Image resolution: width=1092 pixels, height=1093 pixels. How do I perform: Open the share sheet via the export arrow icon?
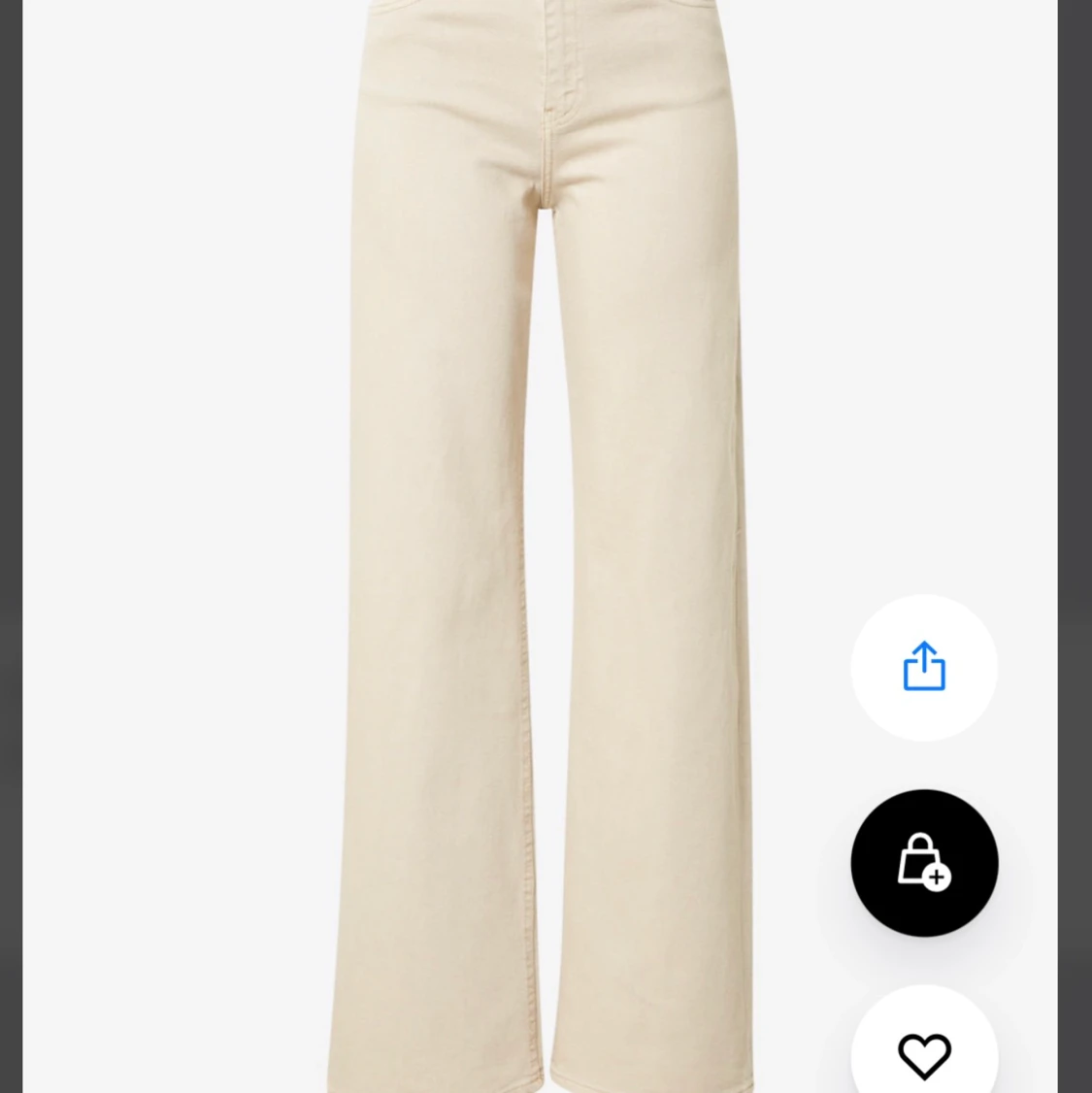(924, 667)
